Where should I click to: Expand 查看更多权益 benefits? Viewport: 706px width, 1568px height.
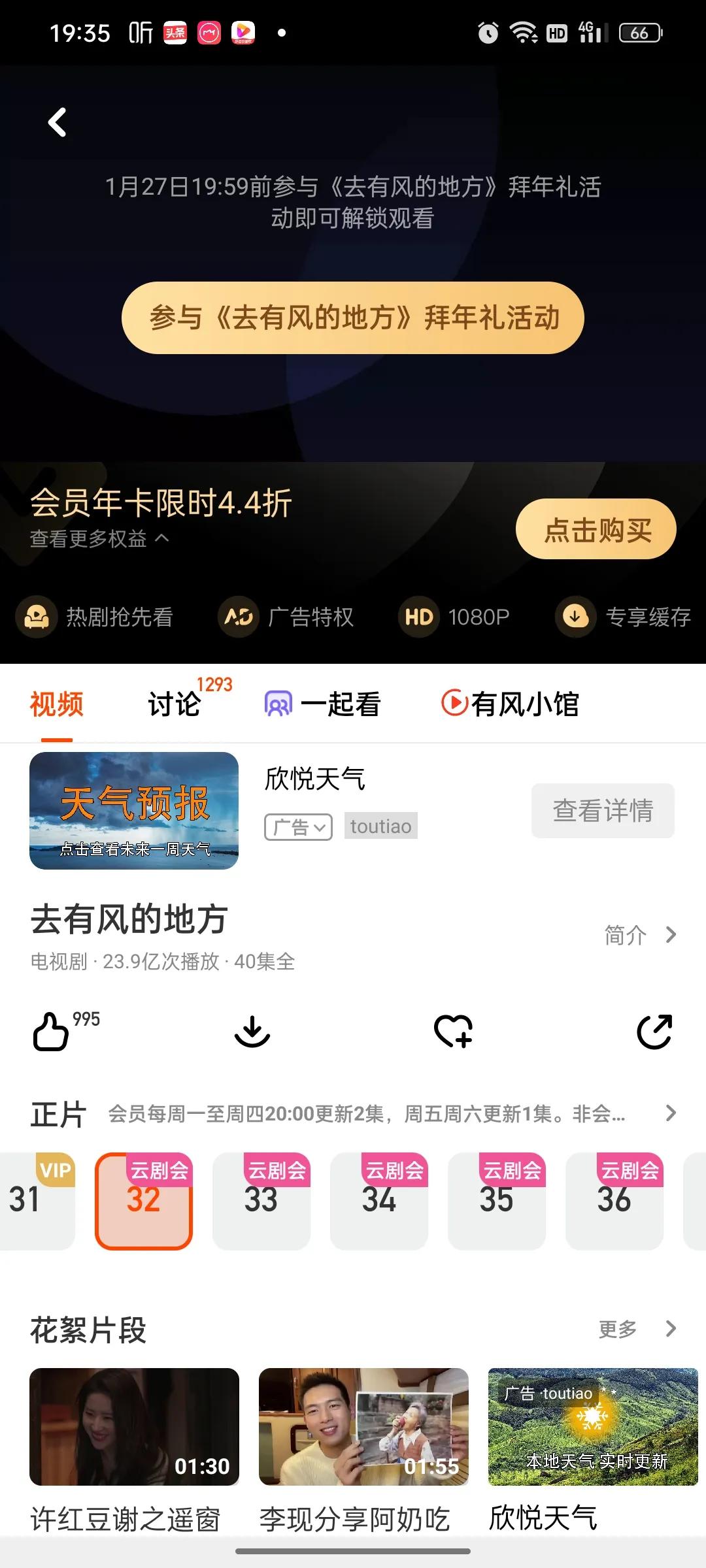pyautogui.click(x=99, y=539)
